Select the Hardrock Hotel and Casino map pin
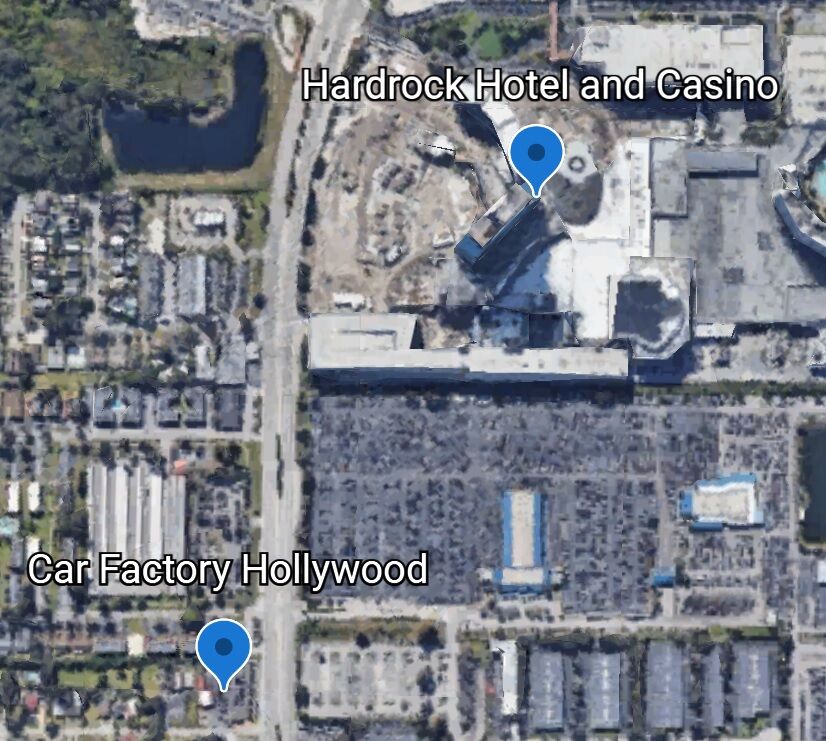 click(x=537, y=156)
